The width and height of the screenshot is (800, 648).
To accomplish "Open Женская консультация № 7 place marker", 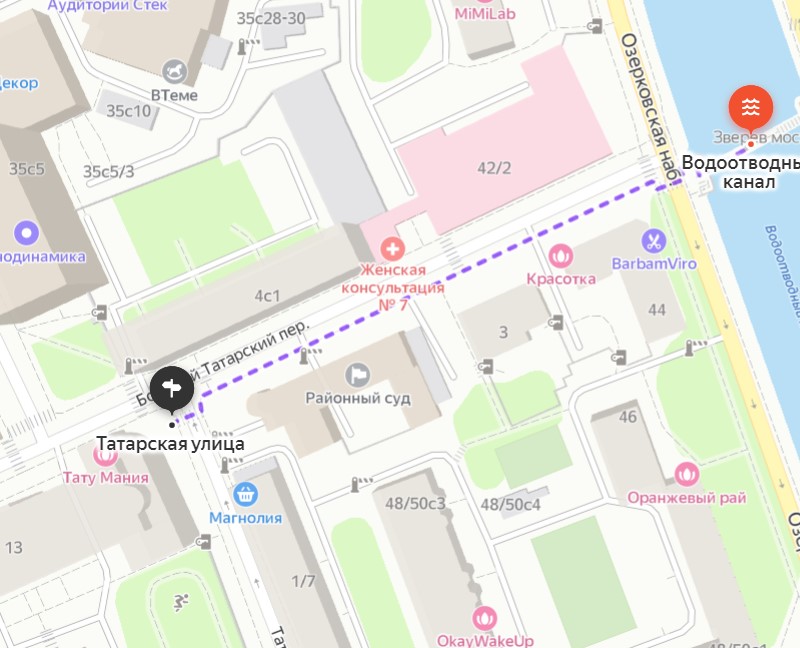I will (x=394, y=247).
